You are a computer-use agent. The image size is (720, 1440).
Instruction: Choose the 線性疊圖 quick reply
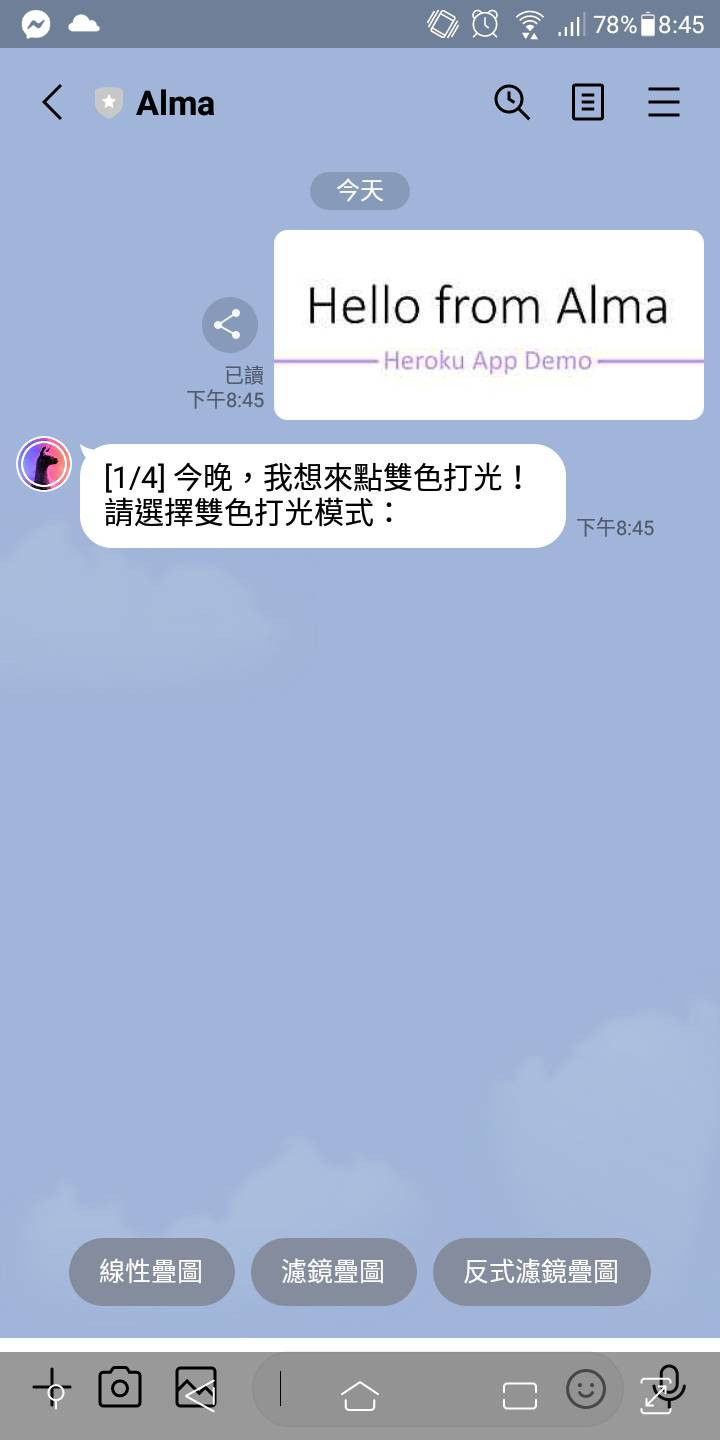coord(151,1272)
